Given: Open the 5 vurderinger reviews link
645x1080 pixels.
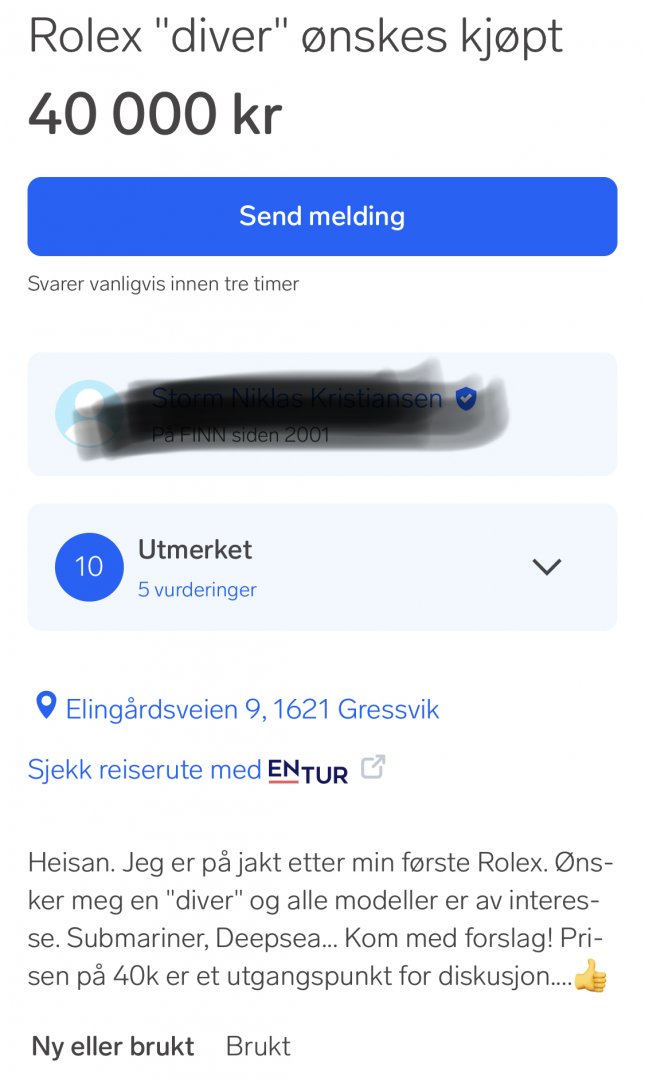Looking at the screenshot, I should (197, 590).
